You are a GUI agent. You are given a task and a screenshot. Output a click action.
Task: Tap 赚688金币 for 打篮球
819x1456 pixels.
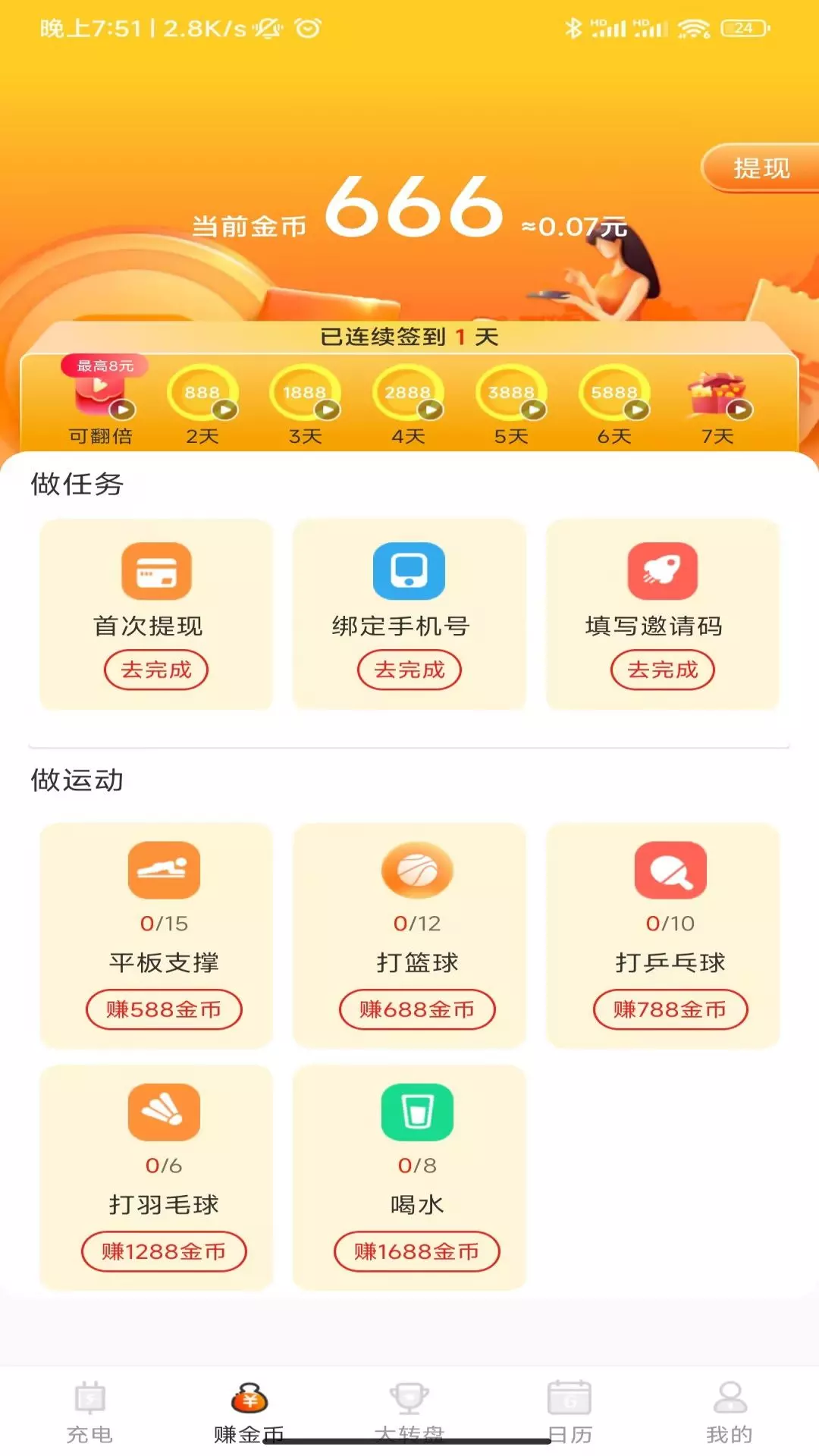coord(417,1009)
